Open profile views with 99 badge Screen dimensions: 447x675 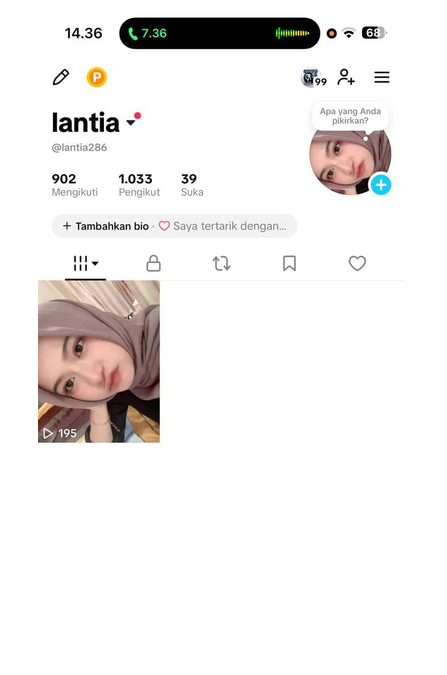tap(314, 78)
